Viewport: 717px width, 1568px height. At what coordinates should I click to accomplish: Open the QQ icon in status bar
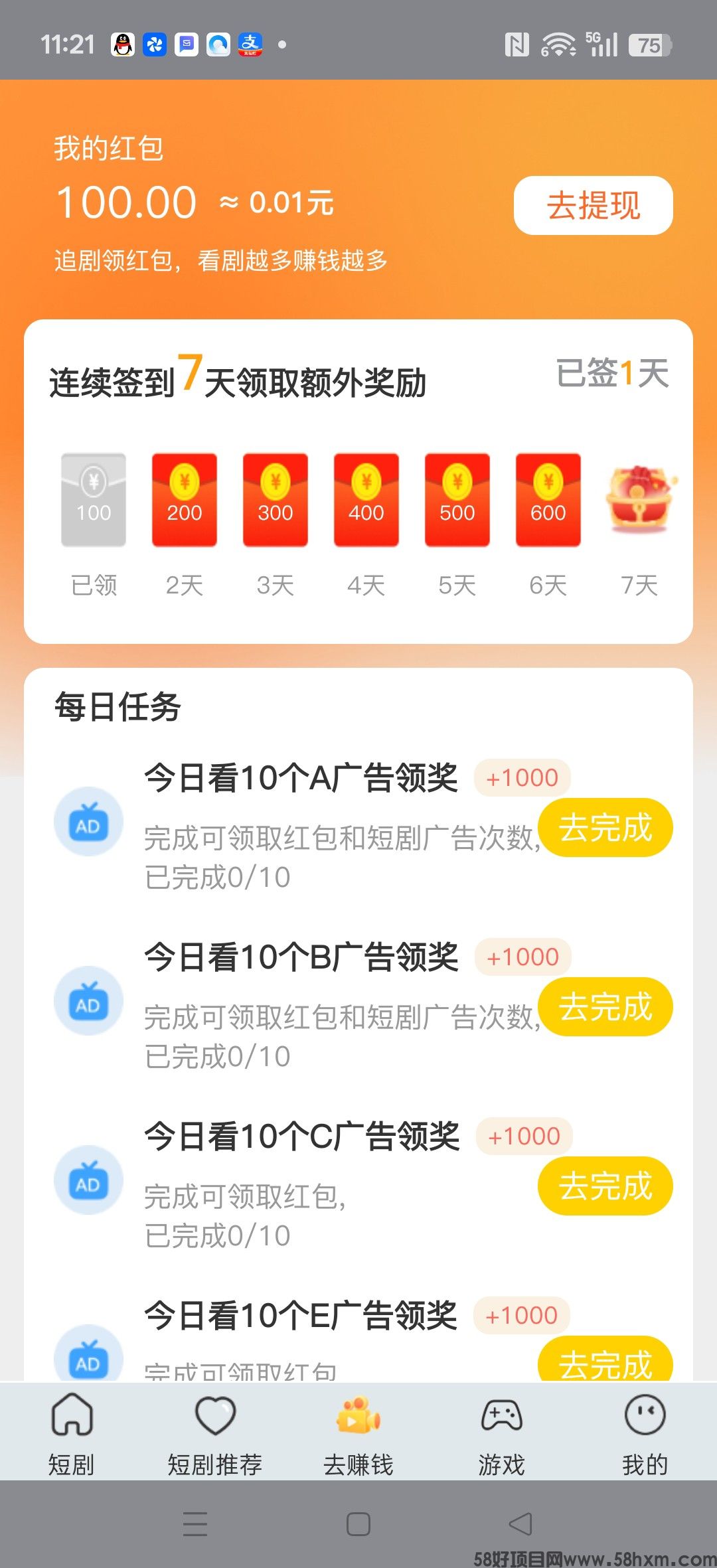[122, 44]
